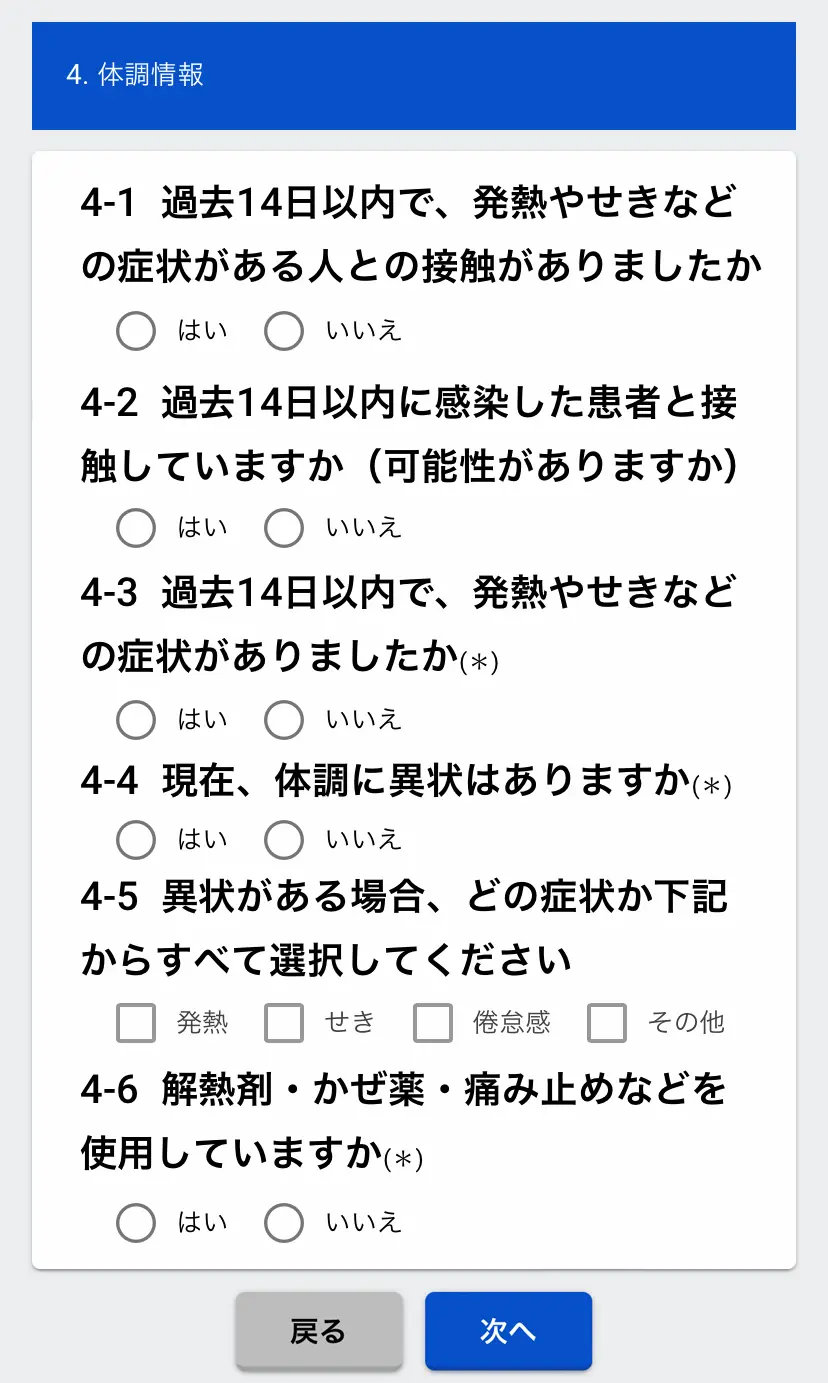
Task: Choose はい for question 4-2
Action: pos(136,528)
